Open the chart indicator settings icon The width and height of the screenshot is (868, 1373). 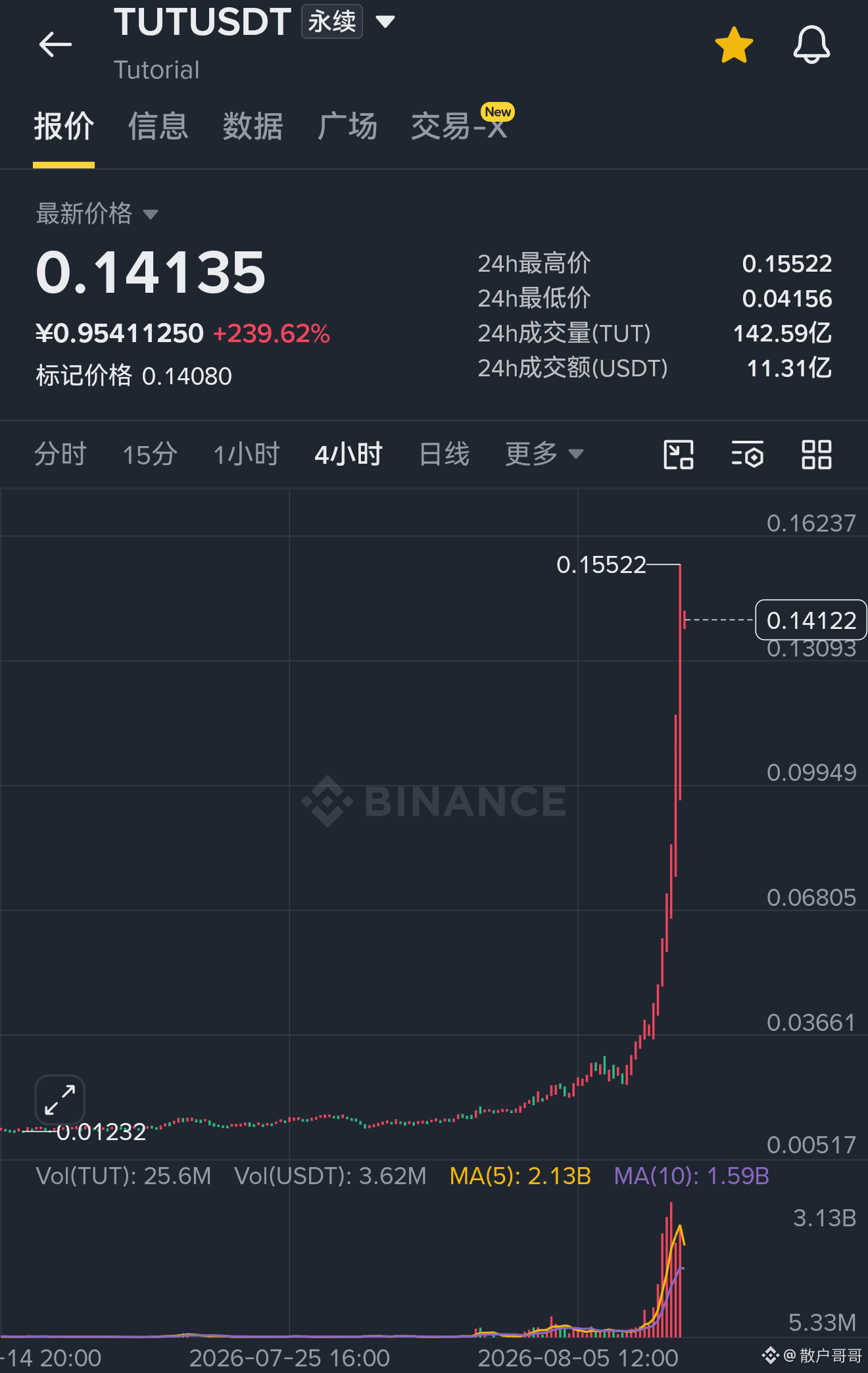pos(748,455)
